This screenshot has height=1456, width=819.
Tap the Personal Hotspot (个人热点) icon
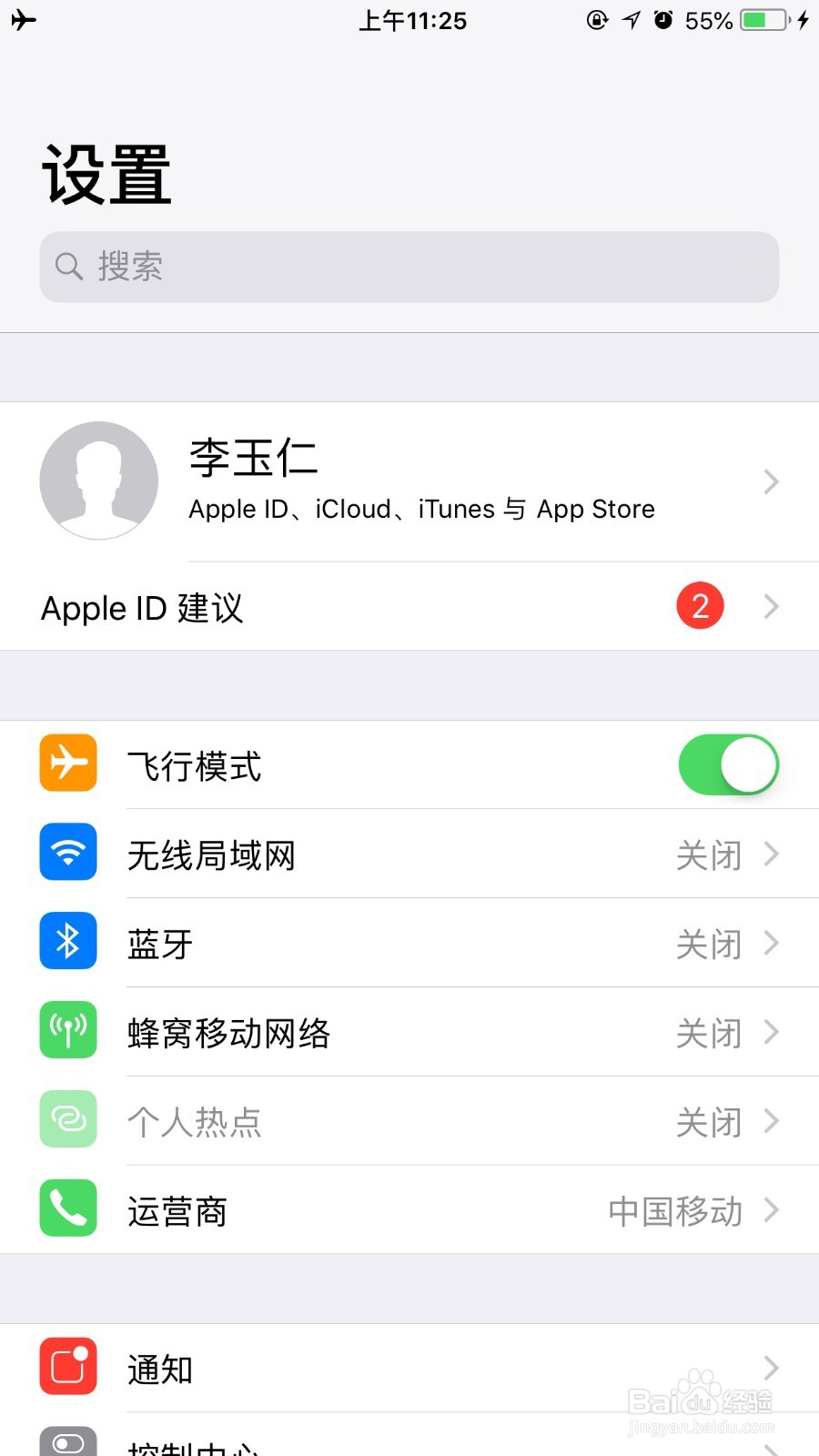67,1120
